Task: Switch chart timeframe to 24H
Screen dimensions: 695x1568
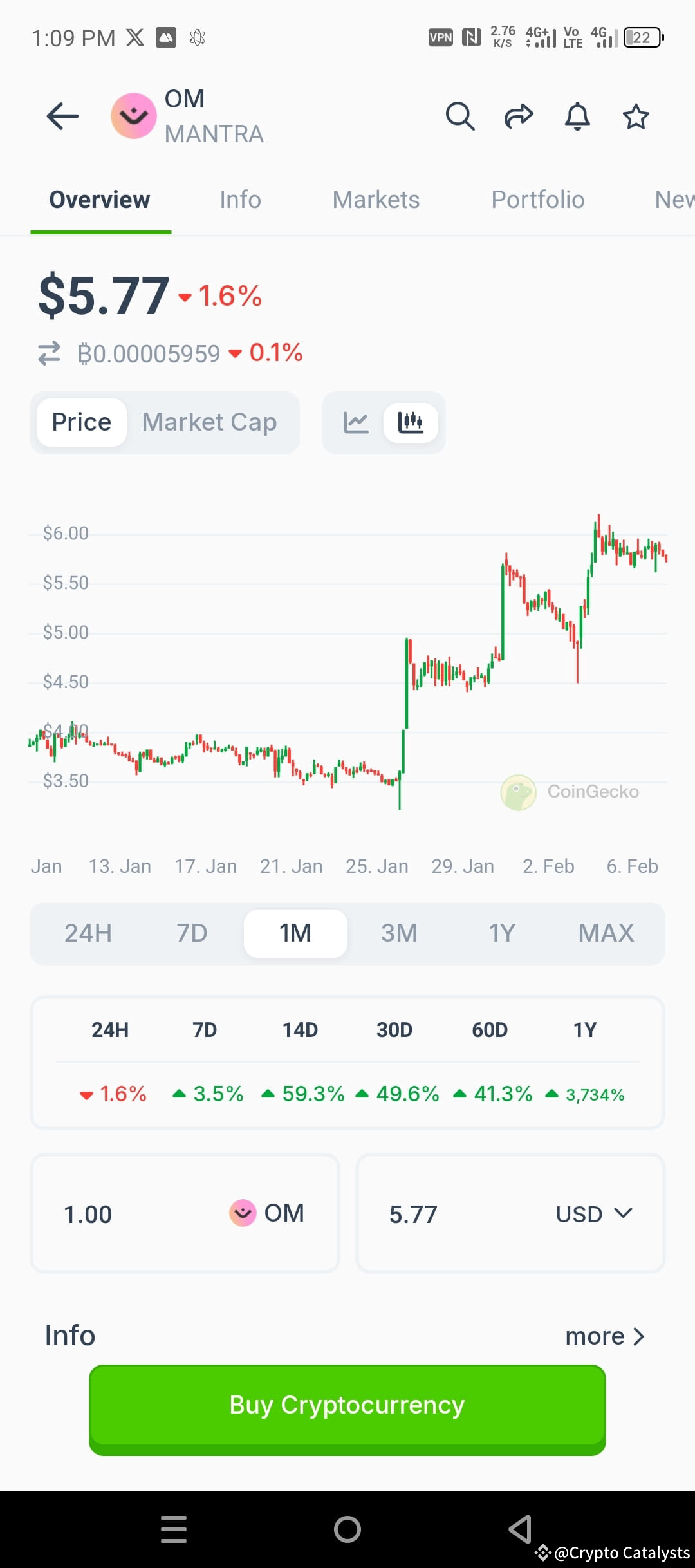Action: pos(88,933)
